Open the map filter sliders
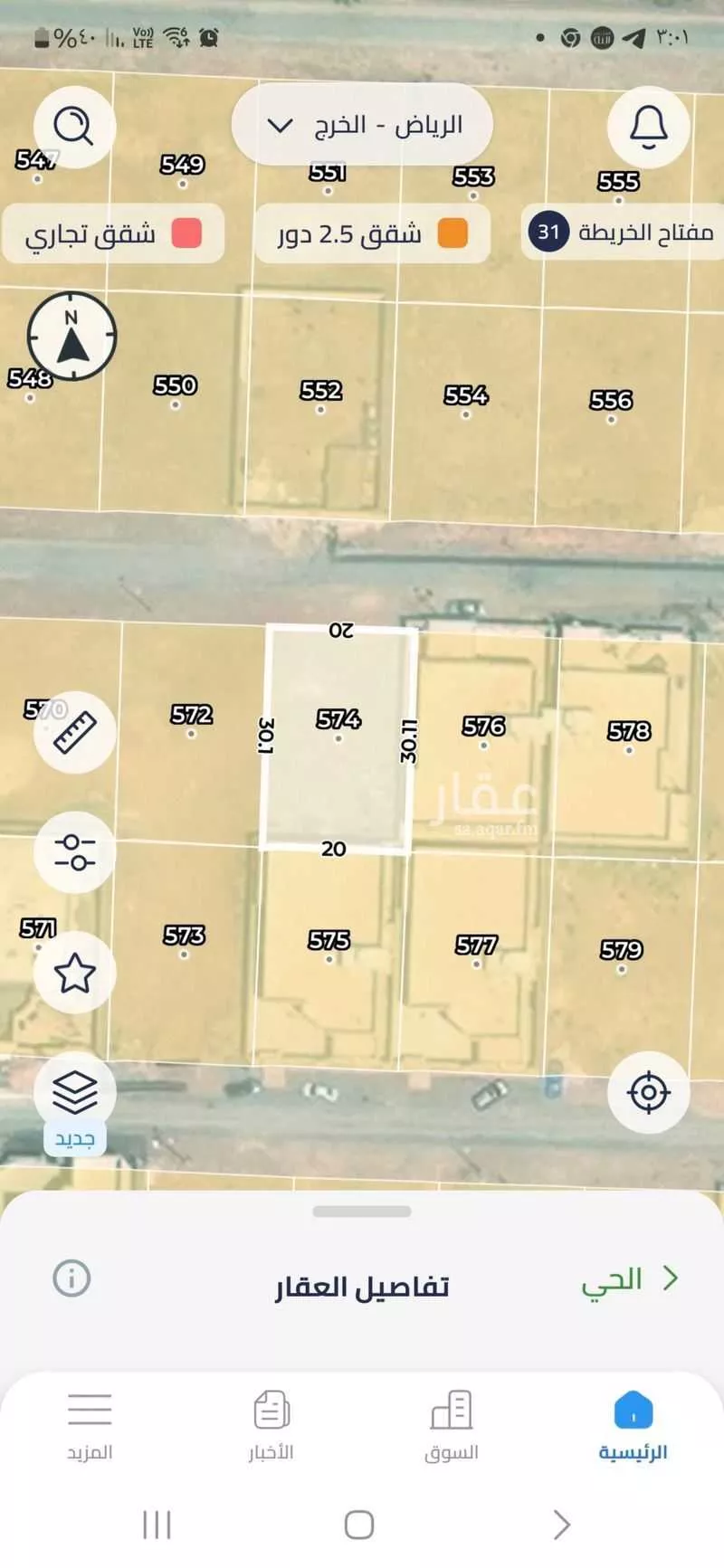 tap(74, 852)
